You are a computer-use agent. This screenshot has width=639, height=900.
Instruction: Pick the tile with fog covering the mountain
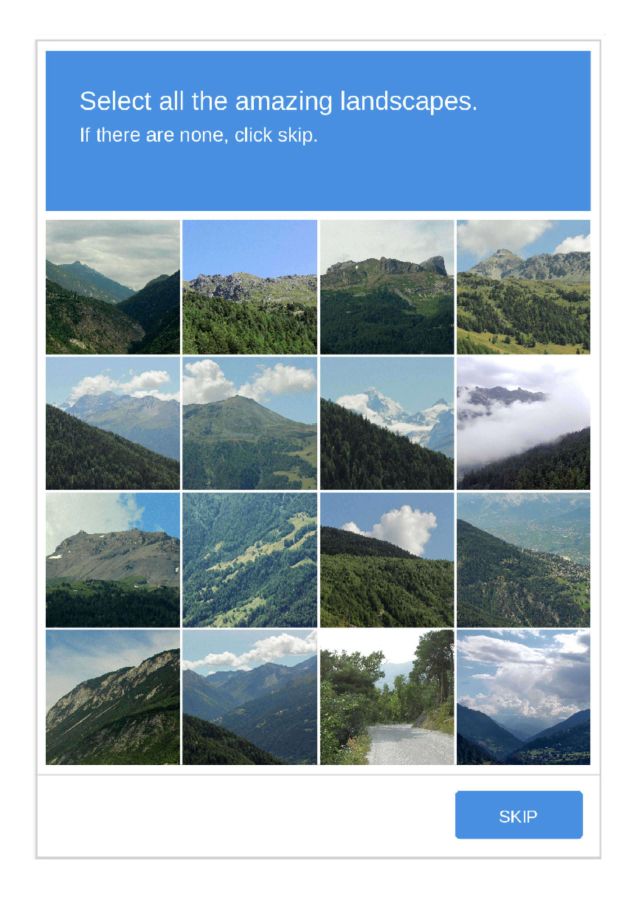click(523, 423)
